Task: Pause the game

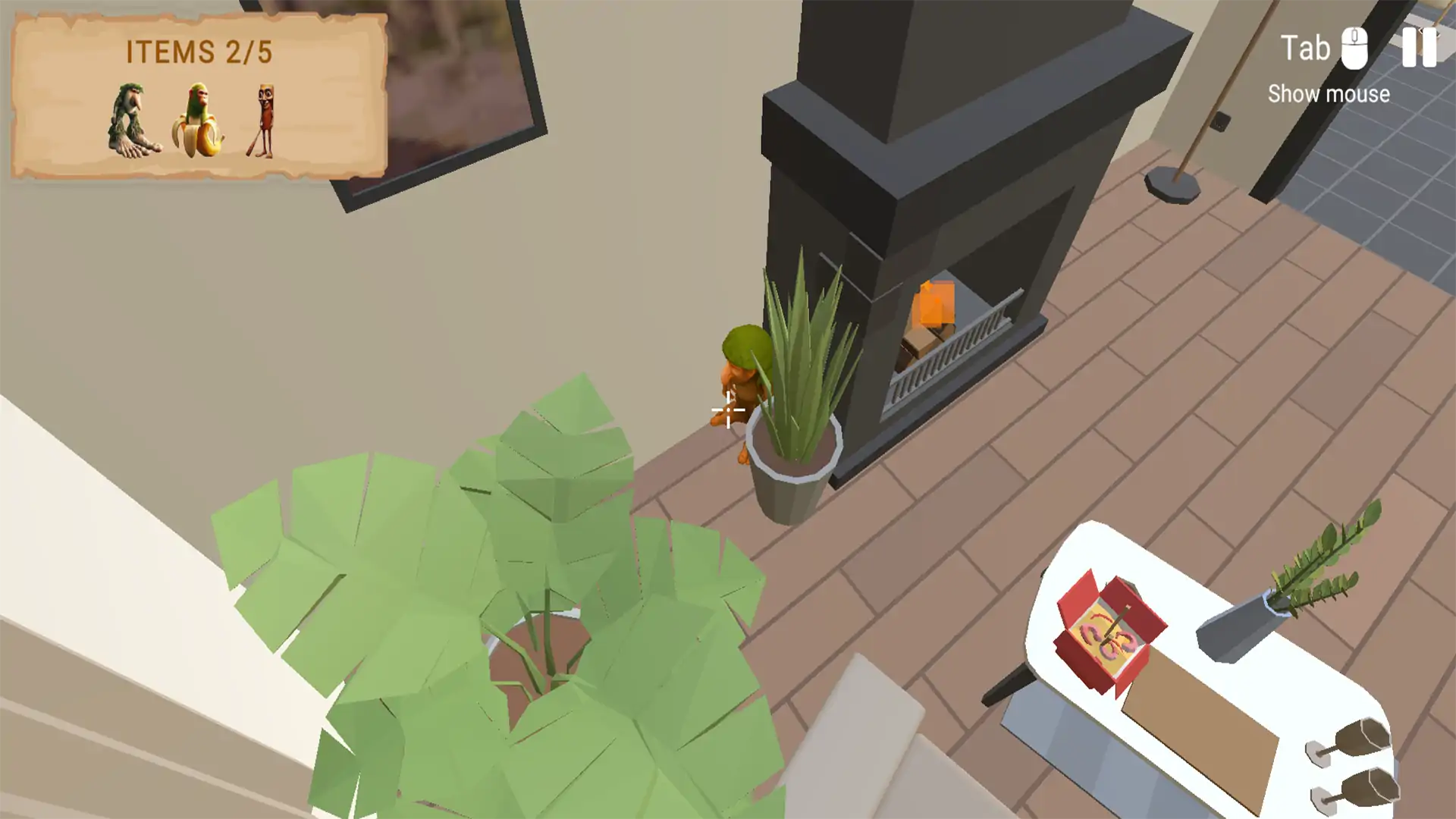Action: point(1418,49)
